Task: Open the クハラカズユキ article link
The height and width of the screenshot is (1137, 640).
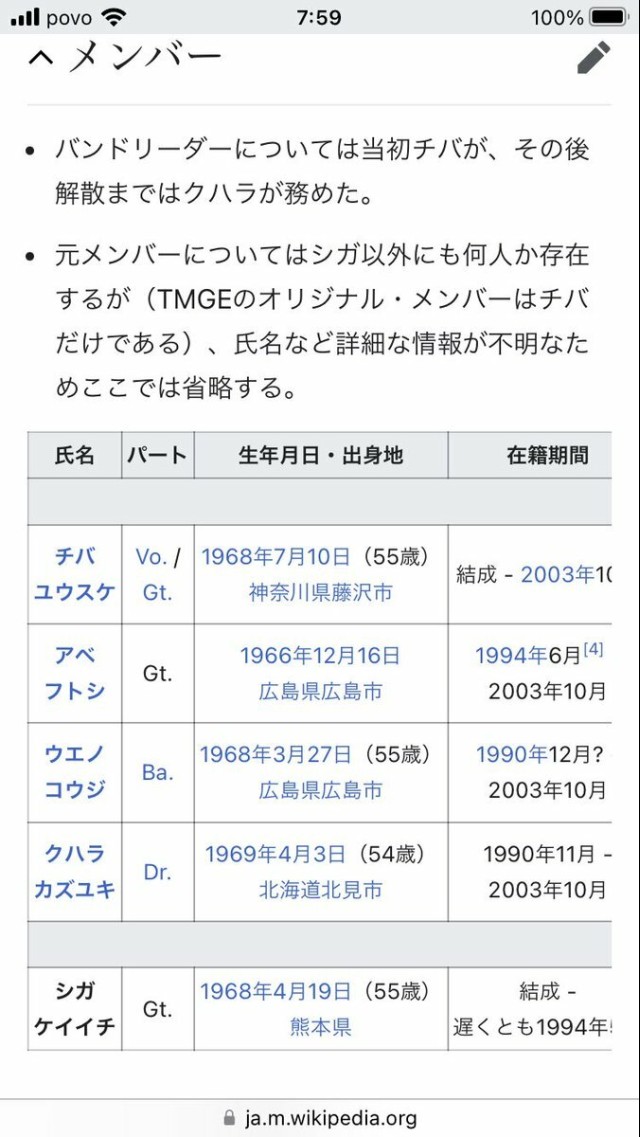Action: 75,872
